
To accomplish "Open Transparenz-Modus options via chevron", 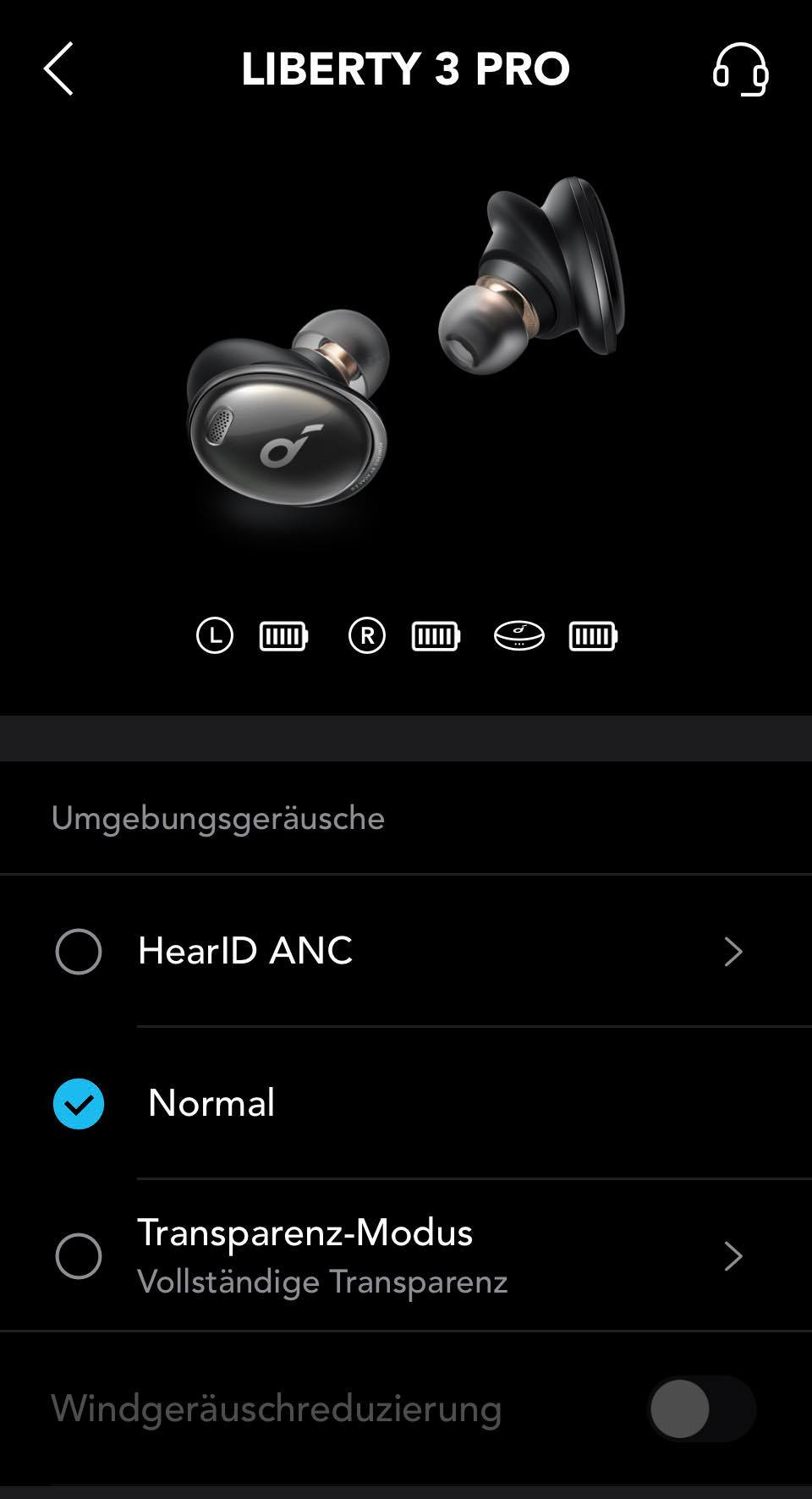I will 732,1256.
